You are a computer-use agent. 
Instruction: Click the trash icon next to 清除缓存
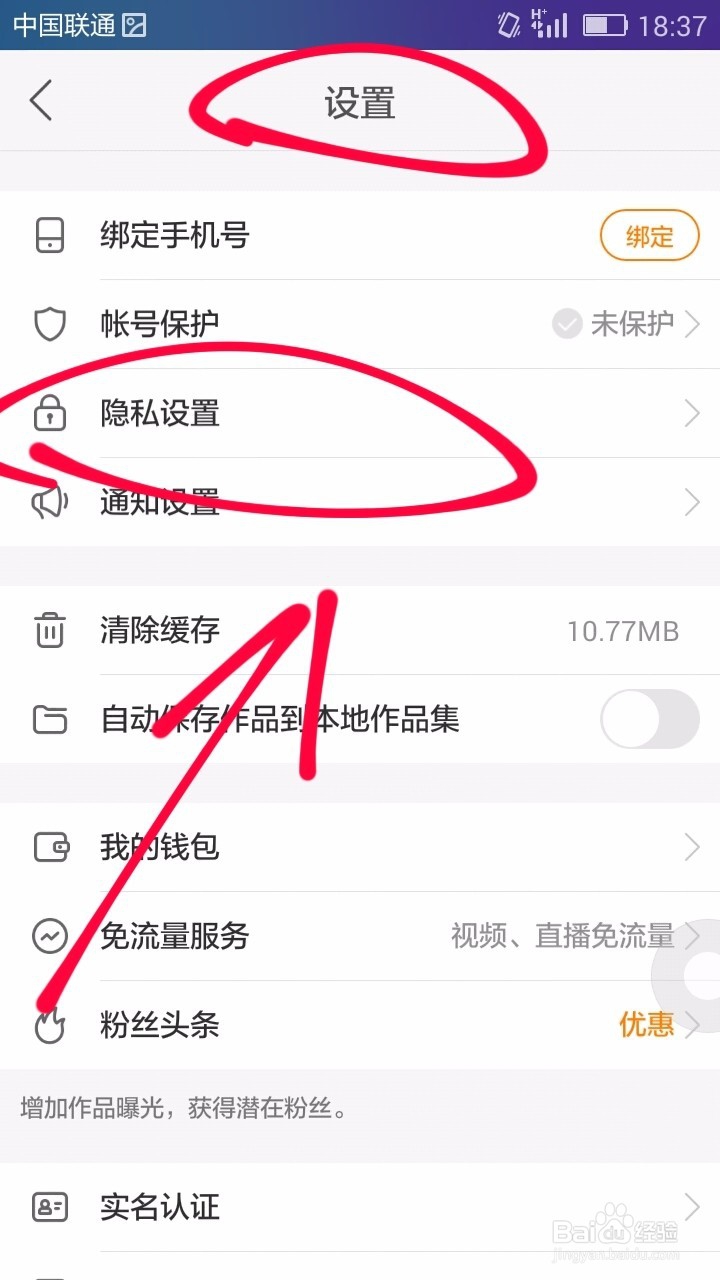[49, 630]
